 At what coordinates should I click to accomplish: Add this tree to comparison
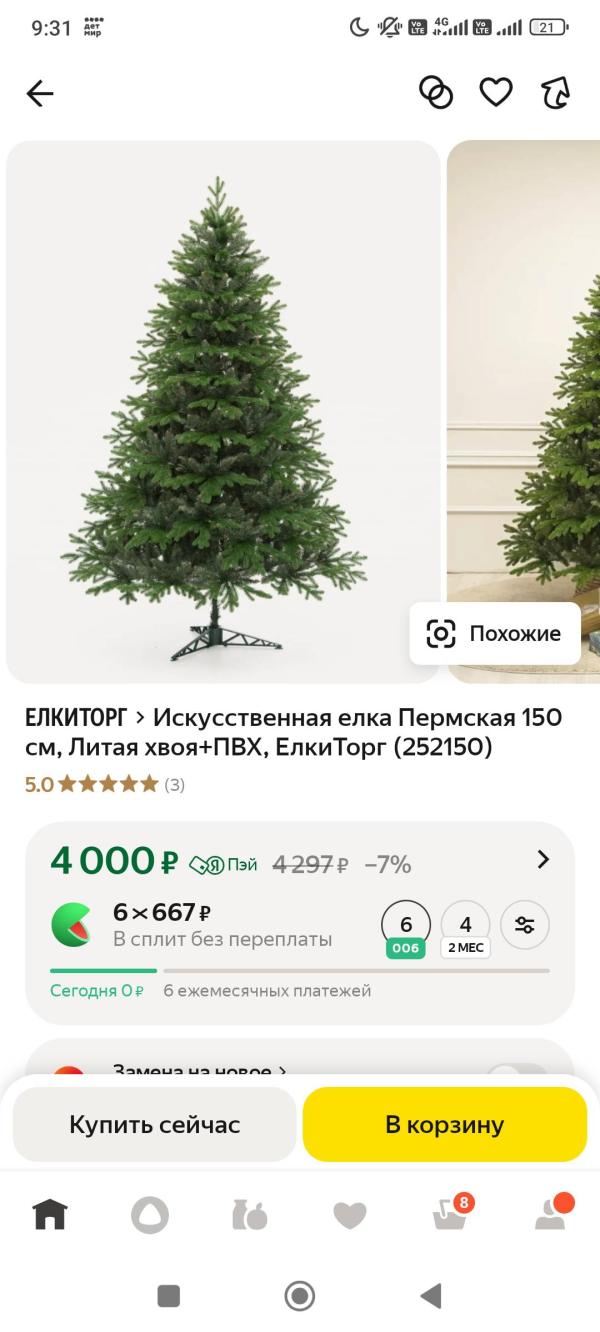[436, 93]
